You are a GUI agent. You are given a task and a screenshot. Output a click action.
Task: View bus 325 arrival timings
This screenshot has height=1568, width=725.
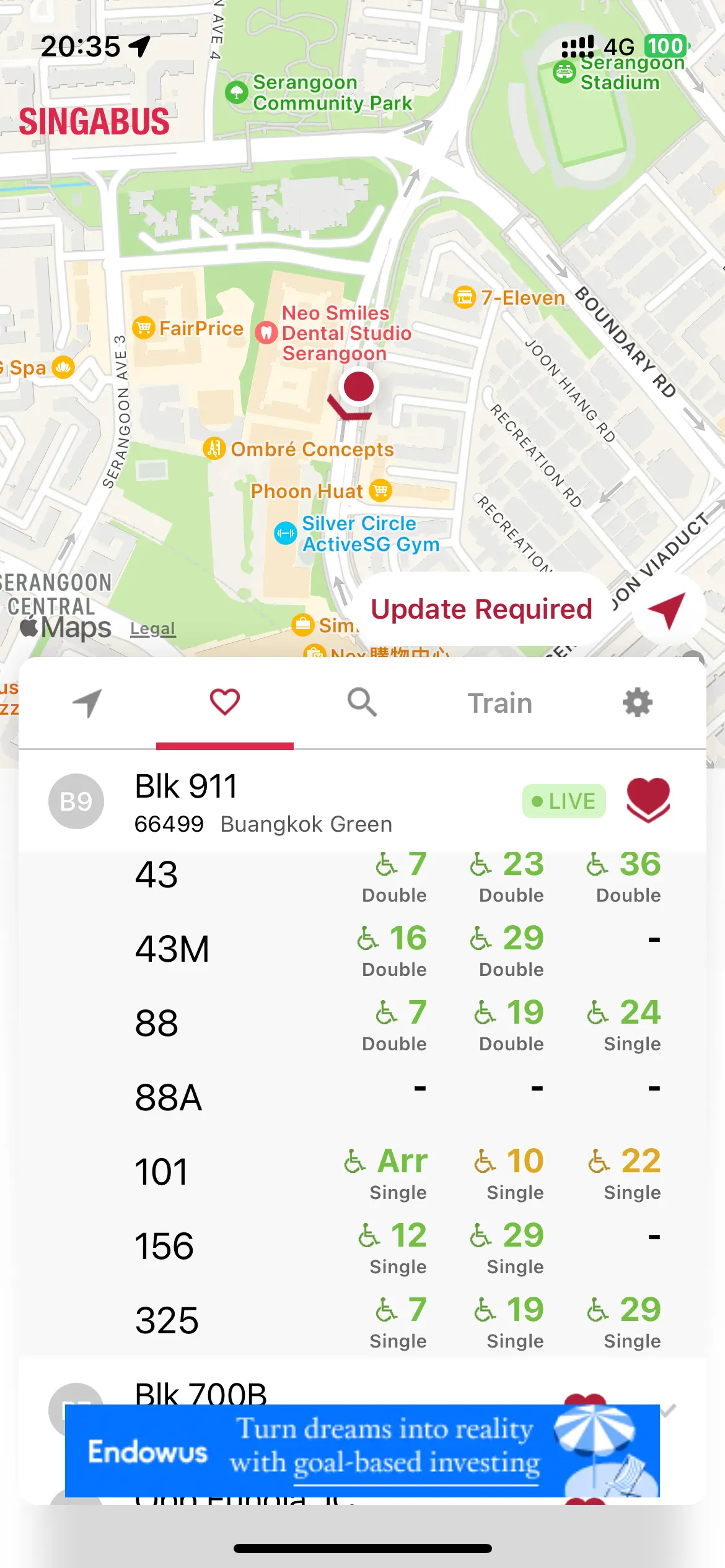tap(362, 1322)
